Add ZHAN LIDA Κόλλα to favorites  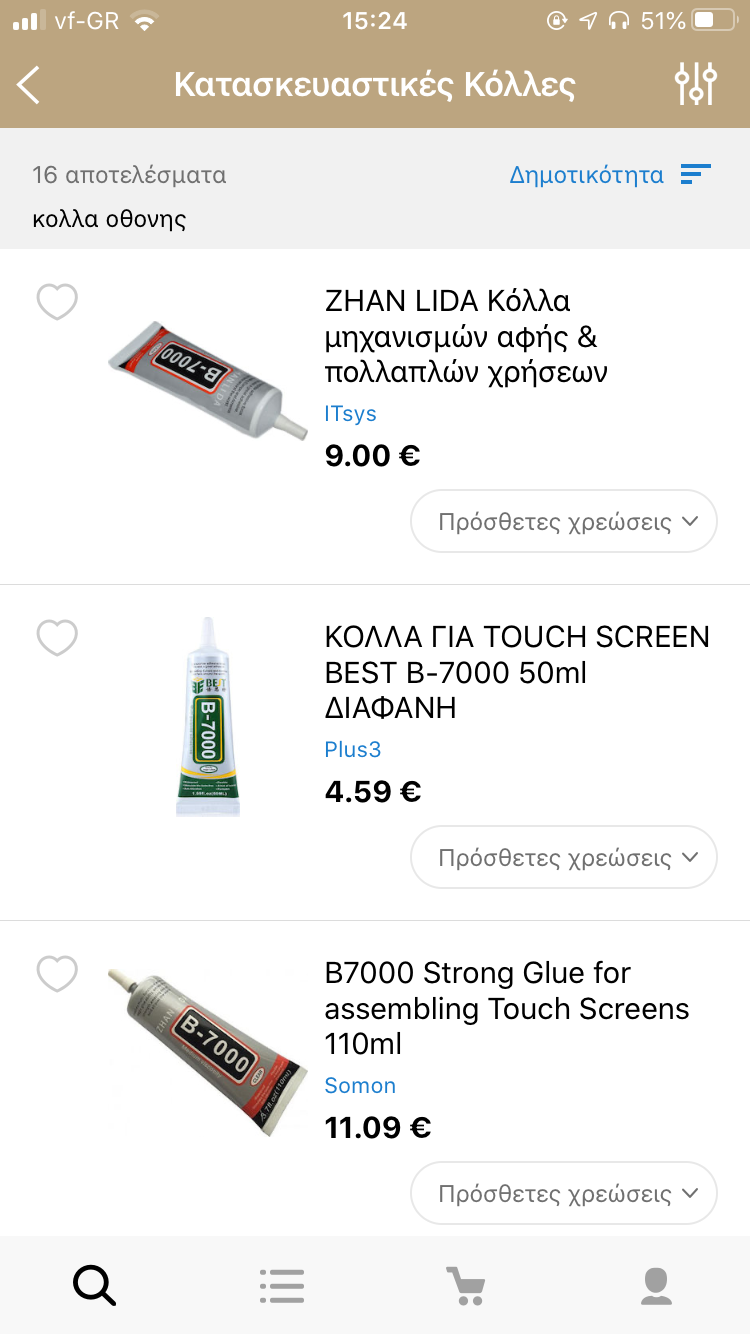(x=57, y=301)
